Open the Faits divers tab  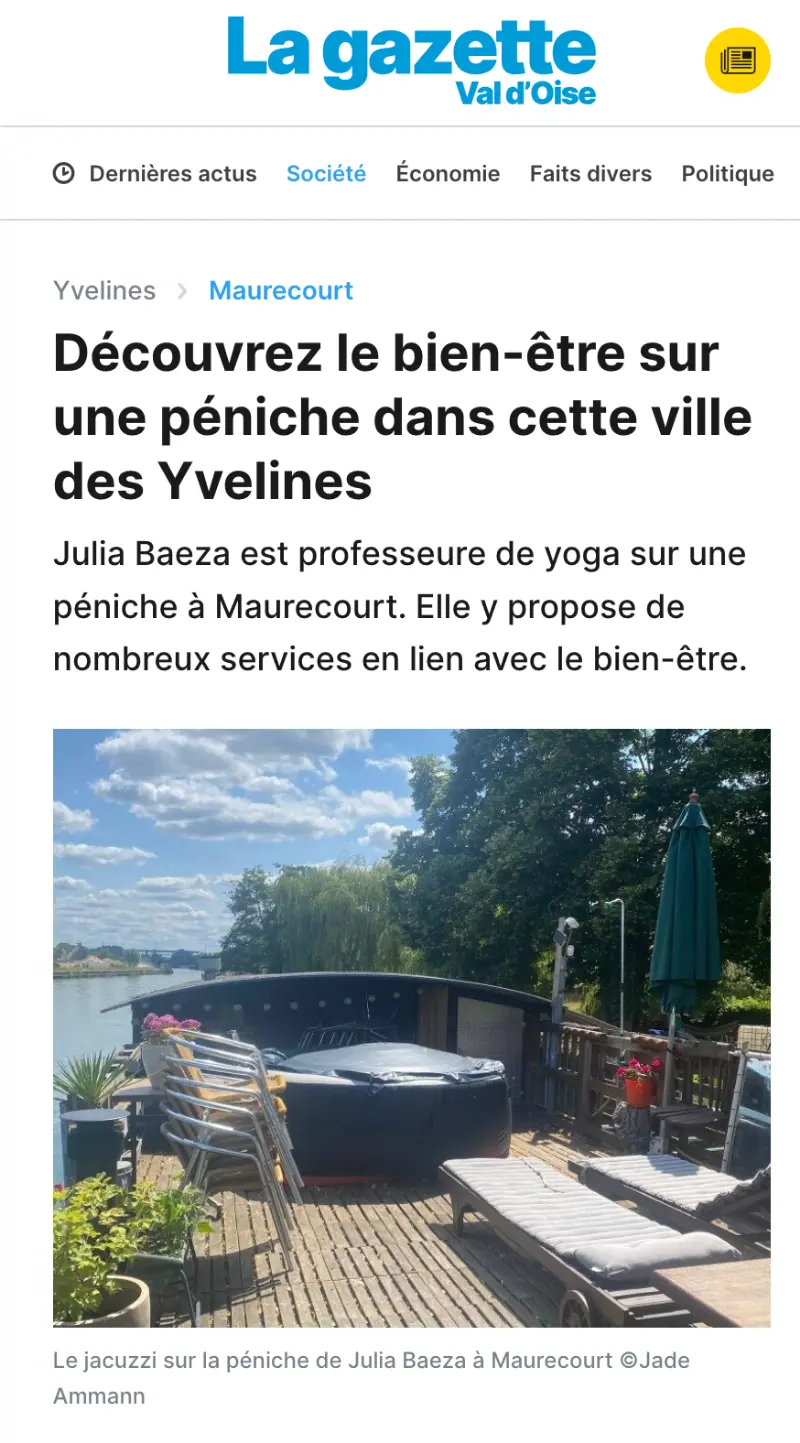click(590, 174)
